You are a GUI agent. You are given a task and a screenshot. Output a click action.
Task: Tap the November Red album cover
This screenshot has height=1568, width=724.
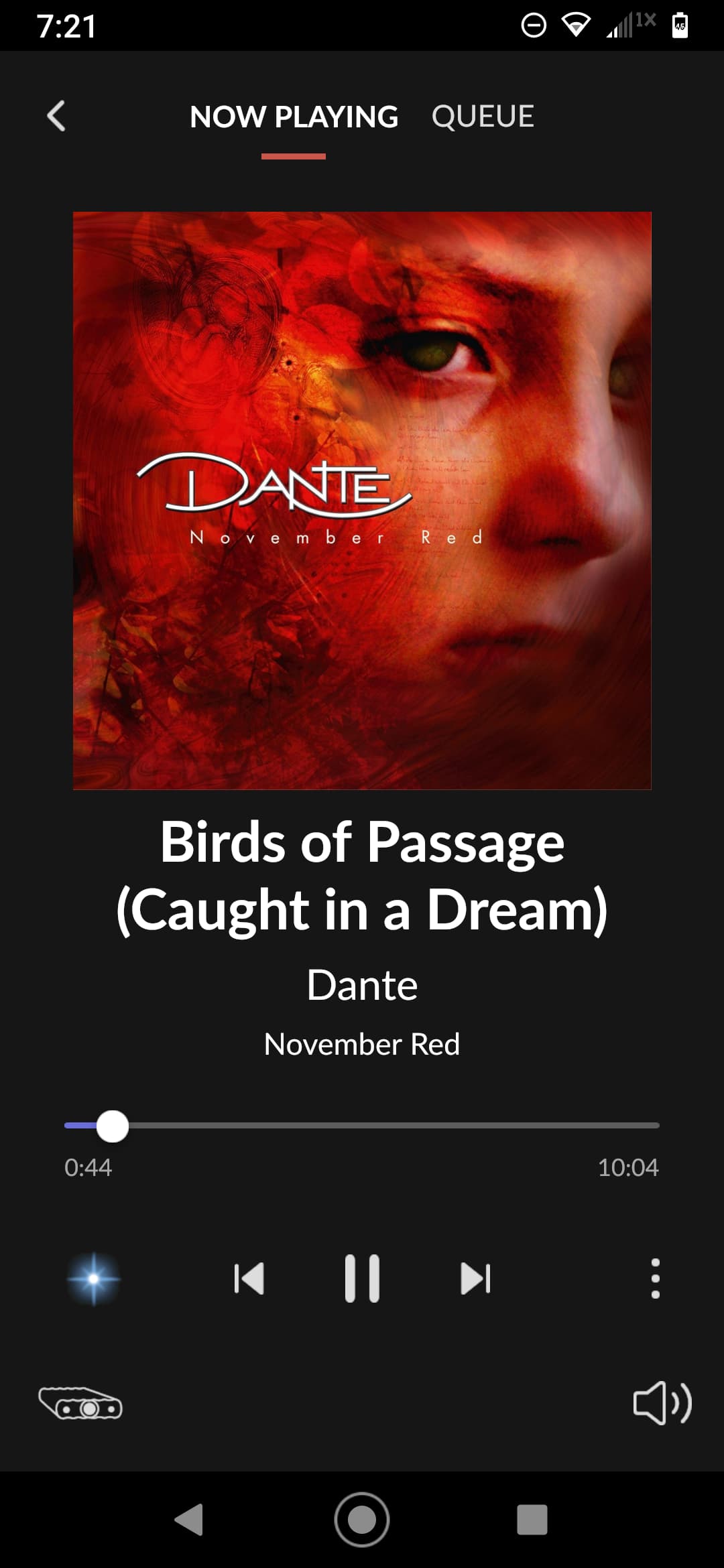362,501
